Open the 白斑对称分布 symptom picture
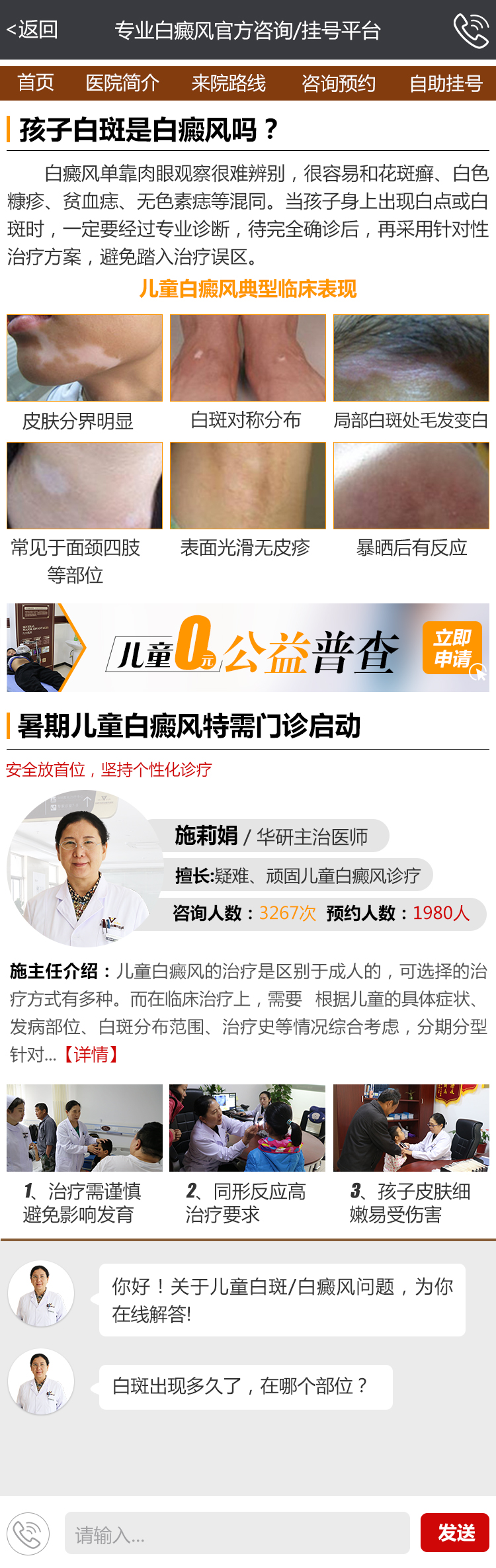The width and height of the screenshot is (496, 1568). (x=248, y=358)
